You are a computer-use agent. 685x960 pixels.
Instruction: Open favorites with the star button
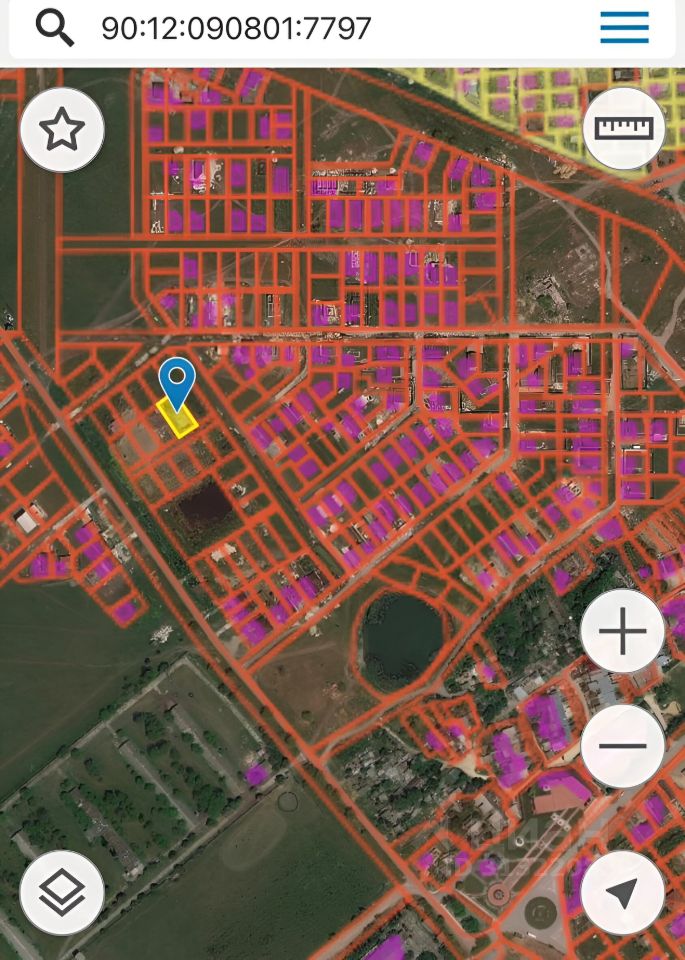point(62,130)
